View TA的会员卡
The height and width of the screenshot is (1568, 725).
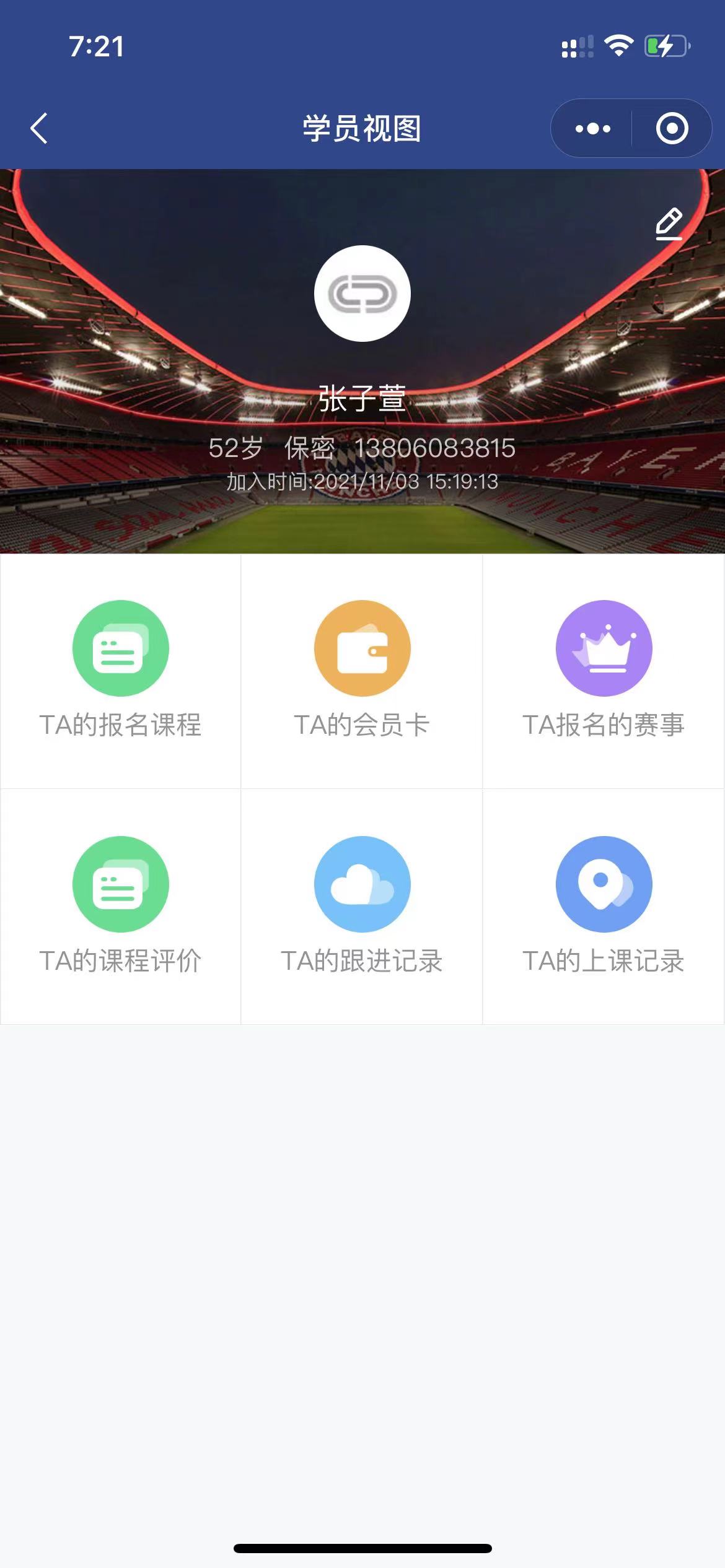(362, 671)
